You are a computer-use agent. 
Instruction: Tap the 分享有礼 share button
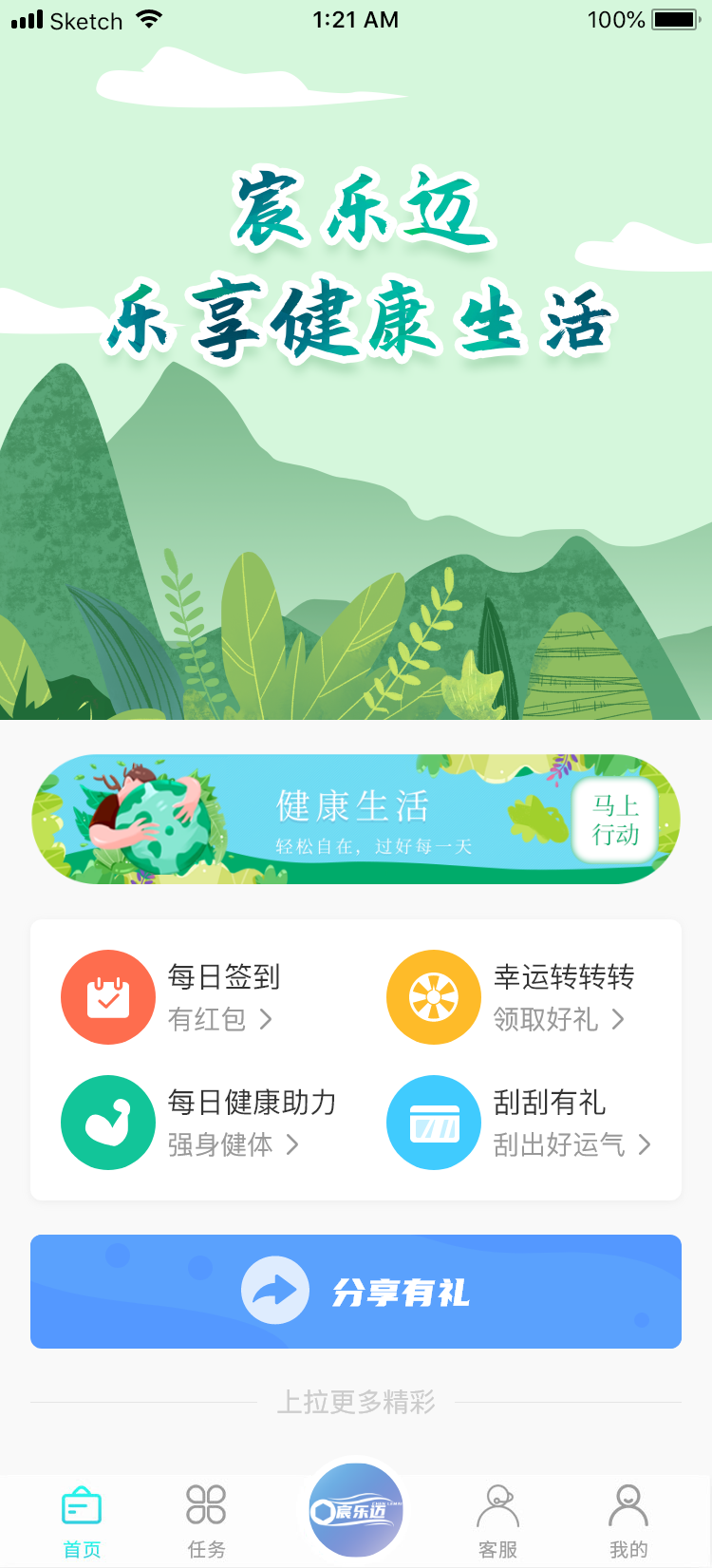[356, 1292]
